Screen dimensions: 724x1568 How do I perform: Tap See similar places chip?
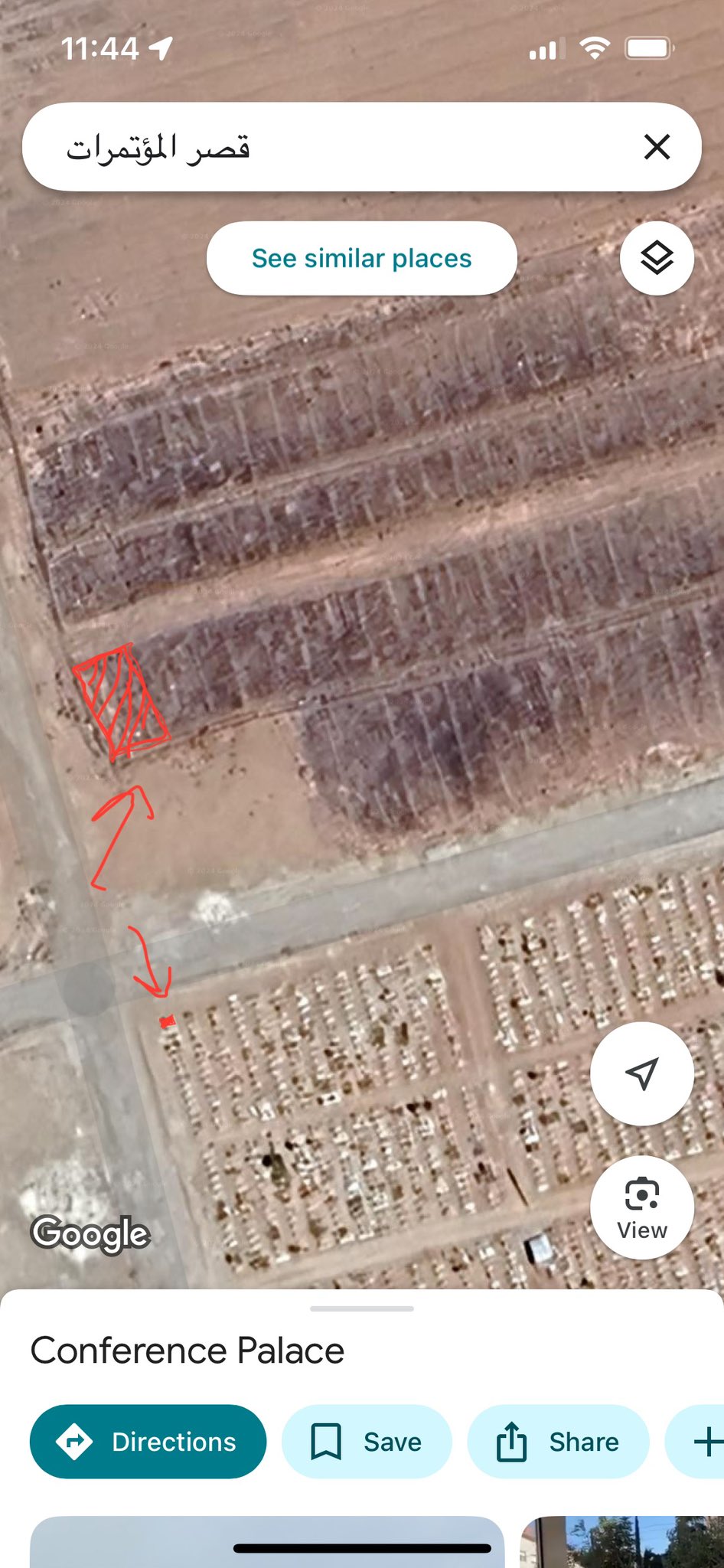[361, 259]
